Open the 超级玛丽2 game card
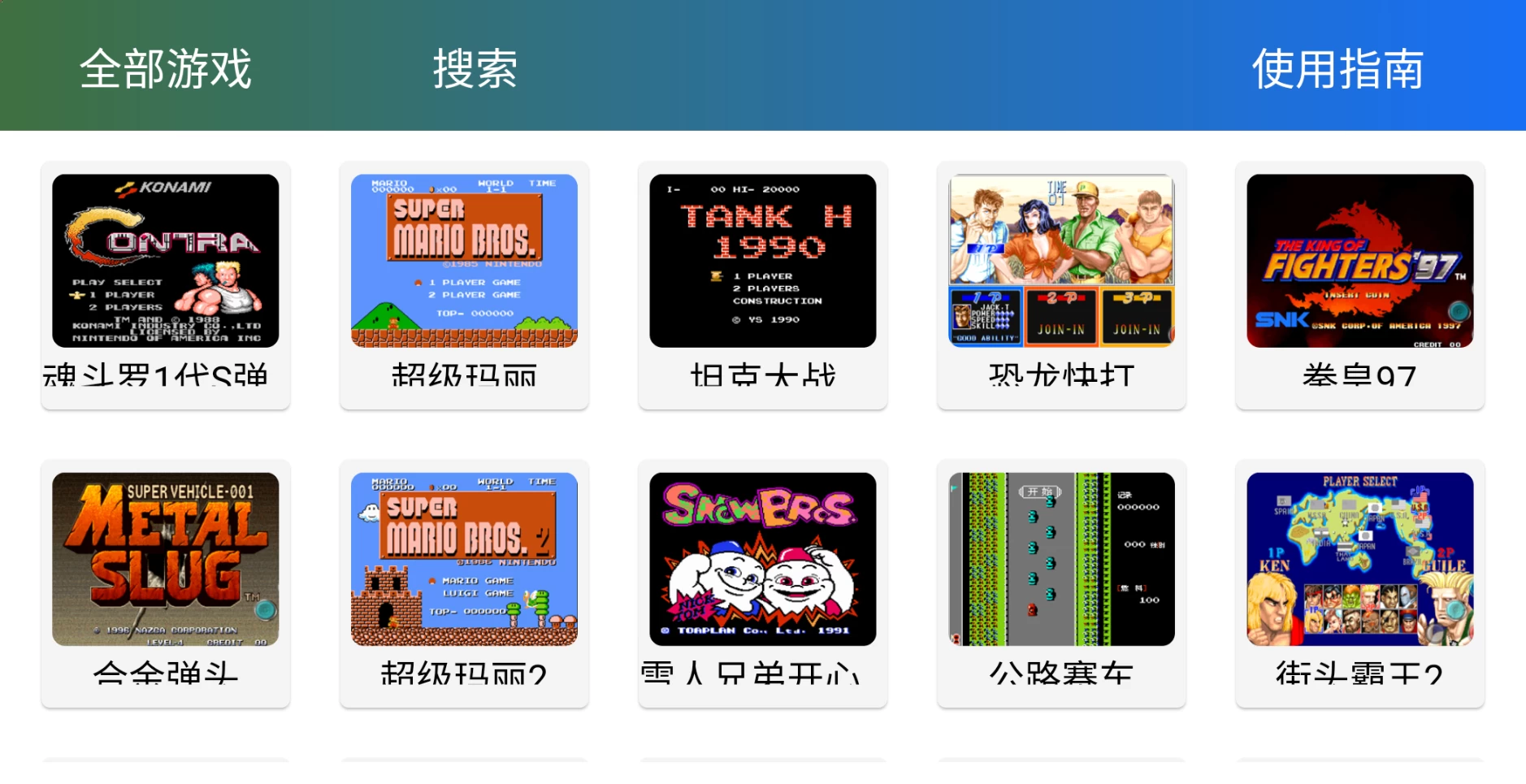This screenshot has height=784, width=1526. coord(464,560)
